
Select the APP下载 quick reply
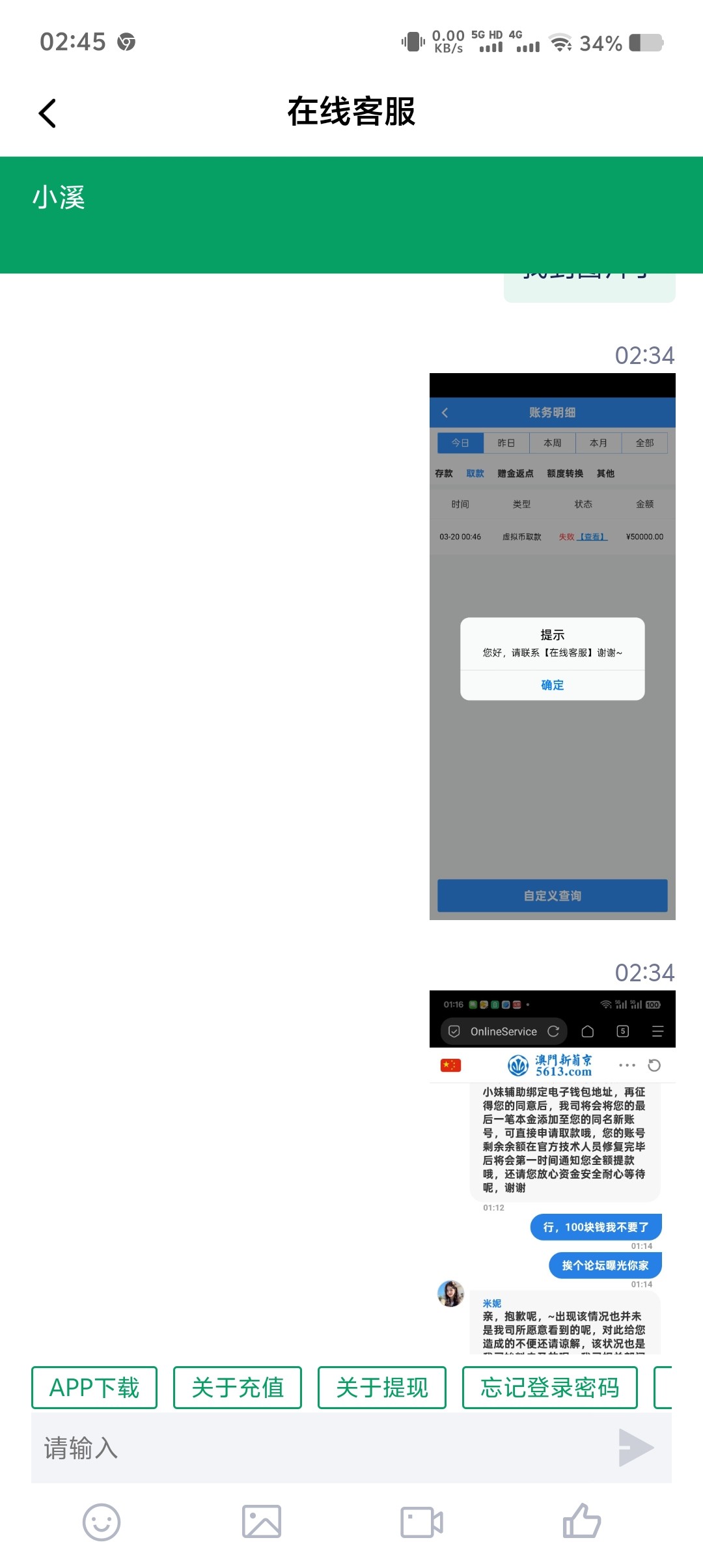(94, 1388)
